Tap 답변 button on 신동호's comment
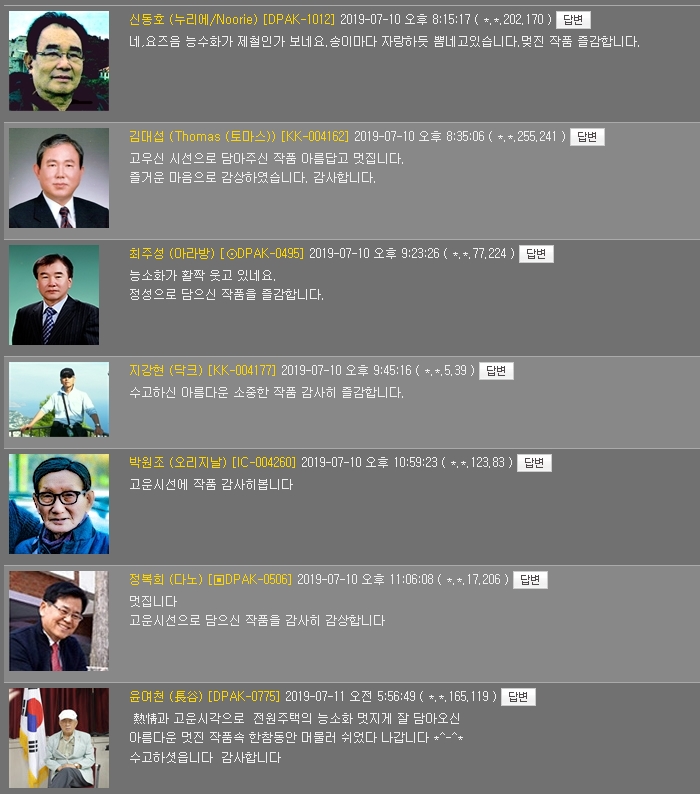Viewport: 700px width, 794px height. (573, 20)
